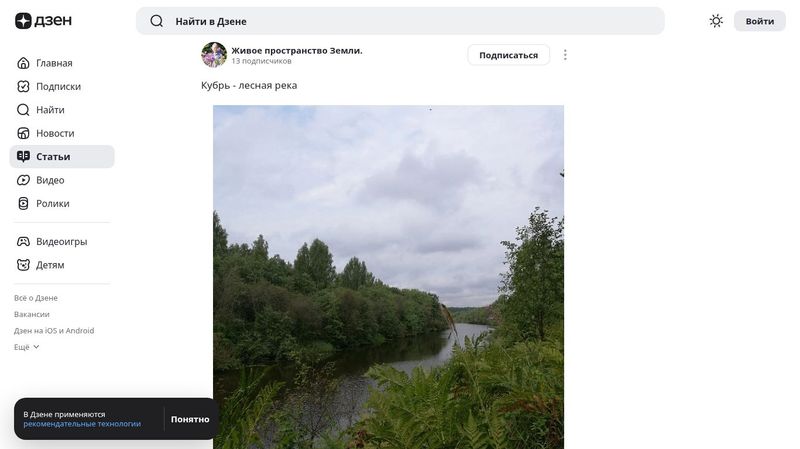Screen dimensions: 800x449
Task: Open the Детям section
Action: click(50, 265)
